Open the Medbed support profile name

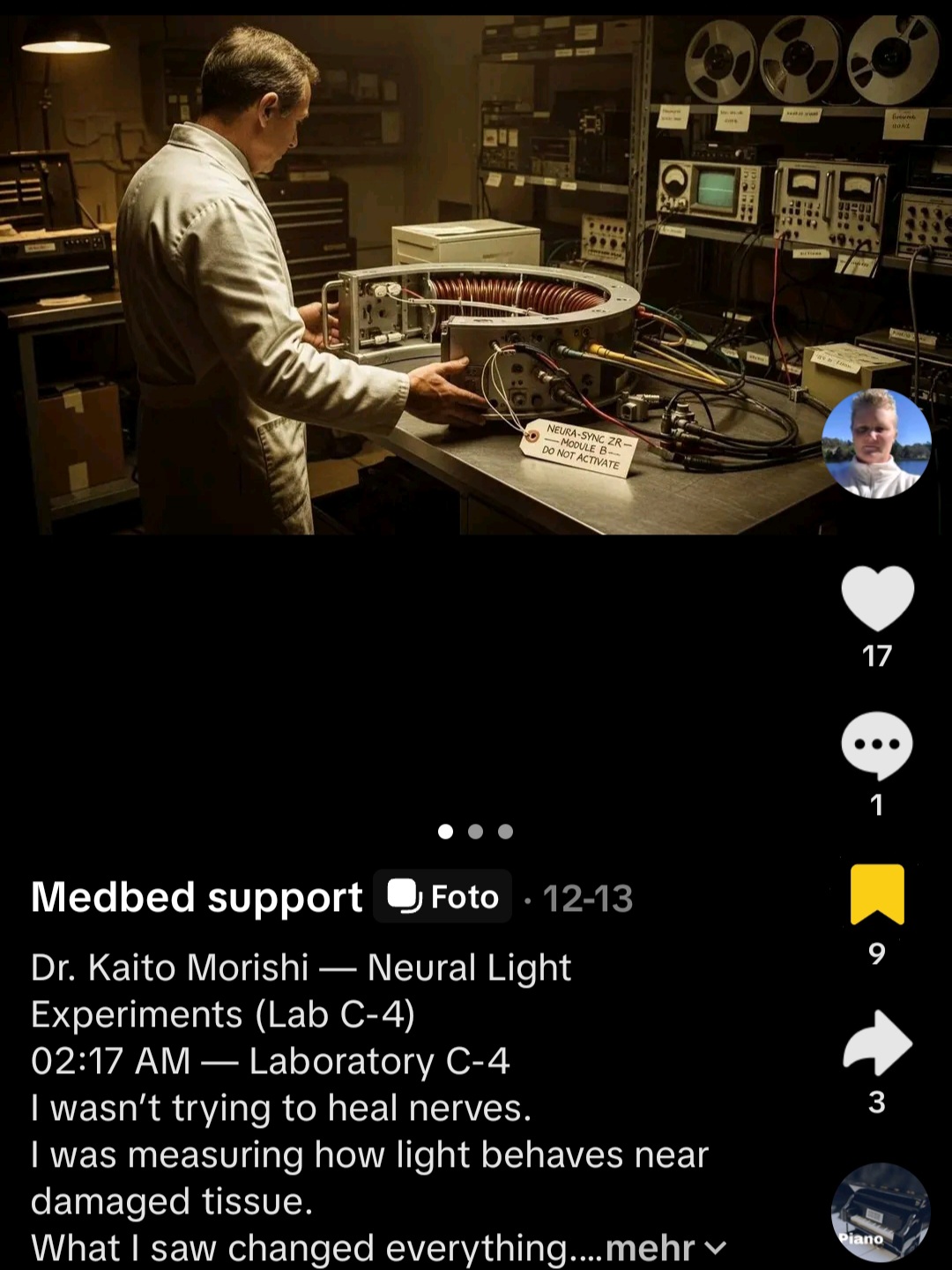pos(197,897)
